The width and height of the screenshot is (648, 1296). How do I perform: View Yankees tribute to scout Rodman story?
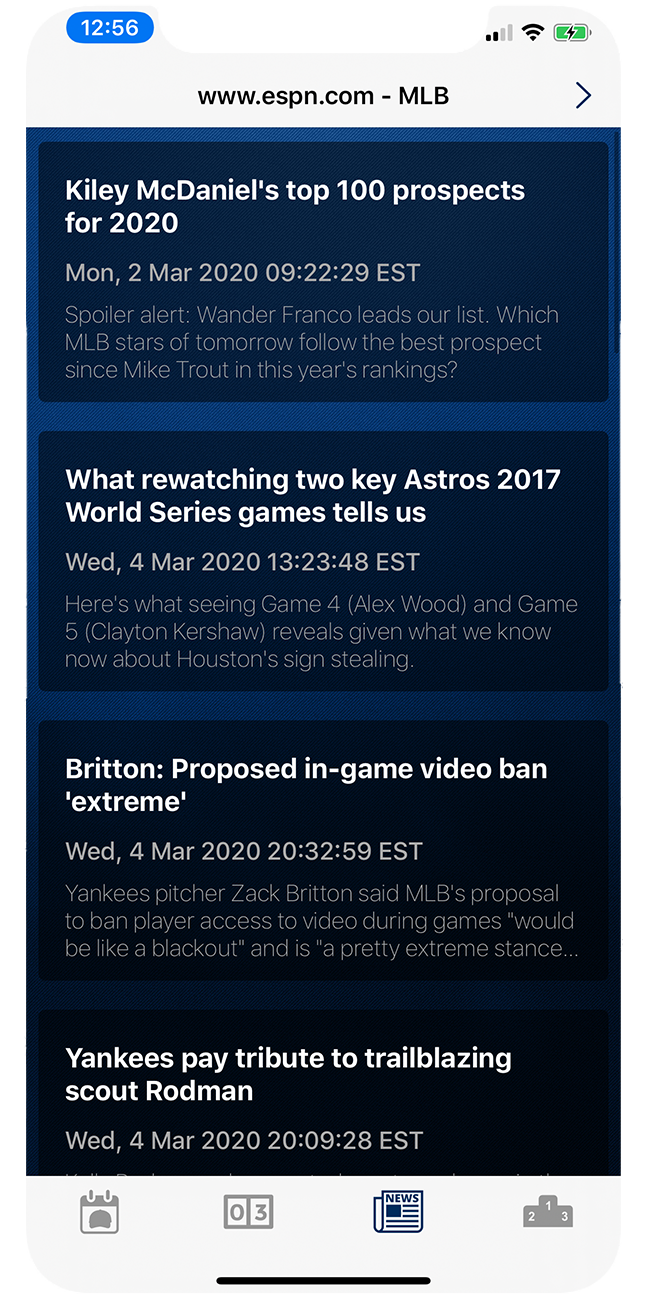click(x=323, y=1090)
